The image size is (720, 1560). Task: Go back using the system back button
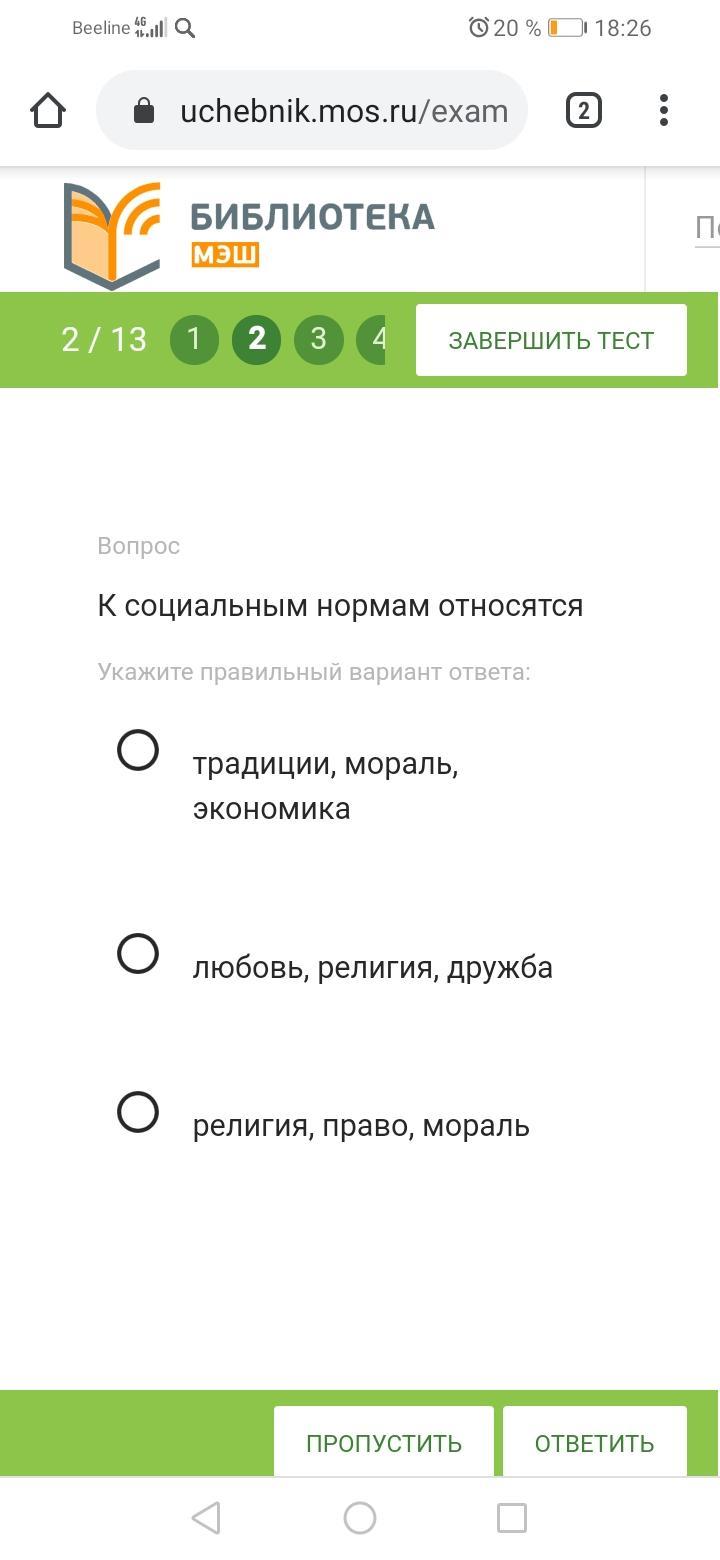[x=206, y=1518]
